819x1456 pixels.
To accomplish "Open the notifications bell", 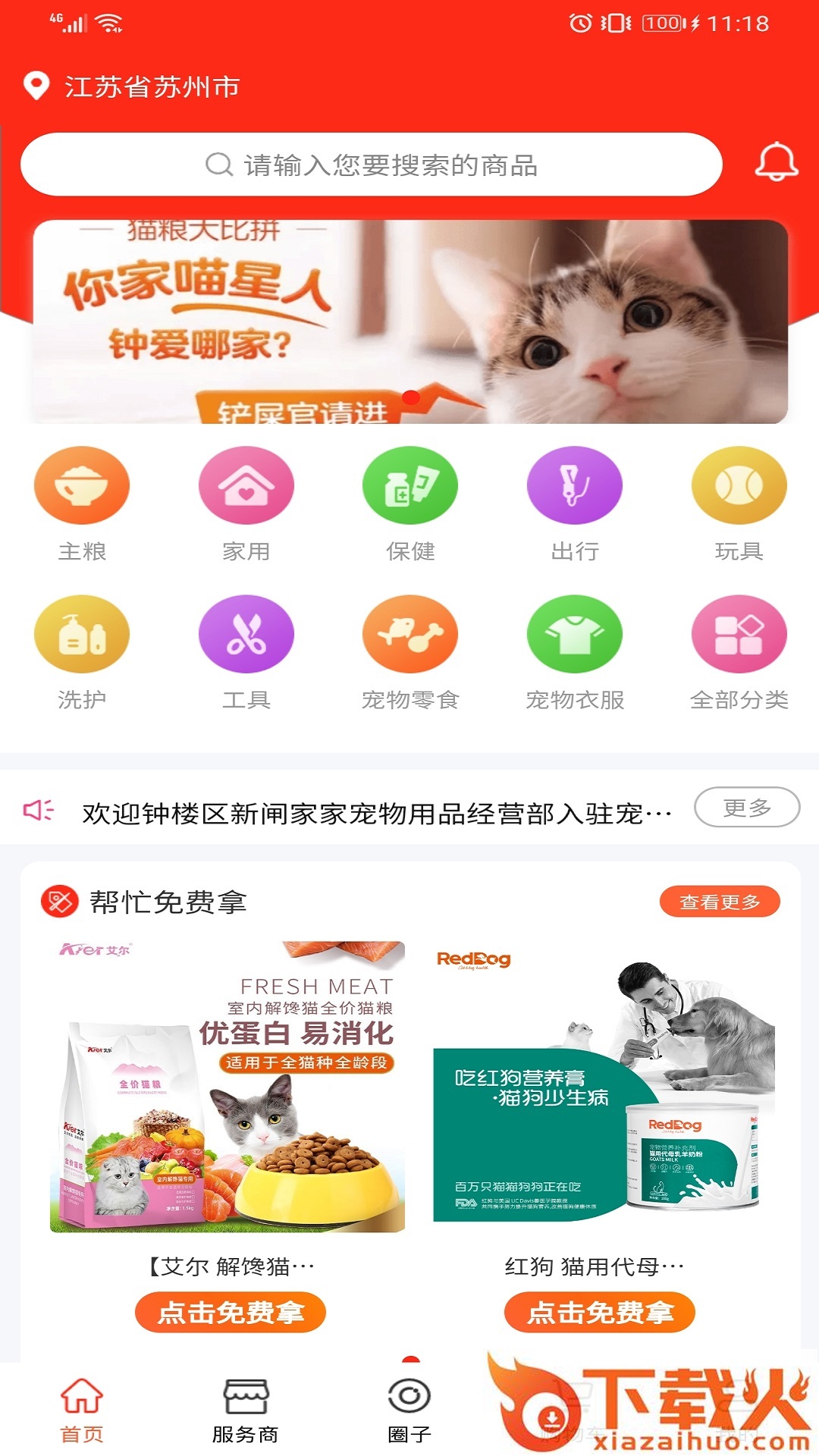I will pyautogui.click(x=776, y=162).
